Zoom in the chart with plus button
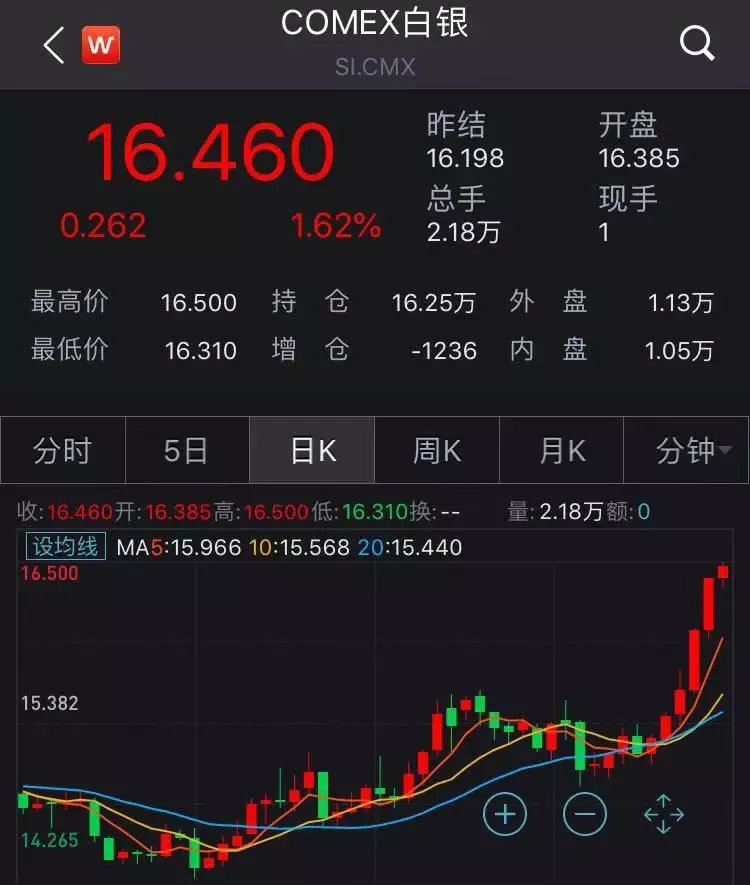750x885 pixels. click(505, 814)
